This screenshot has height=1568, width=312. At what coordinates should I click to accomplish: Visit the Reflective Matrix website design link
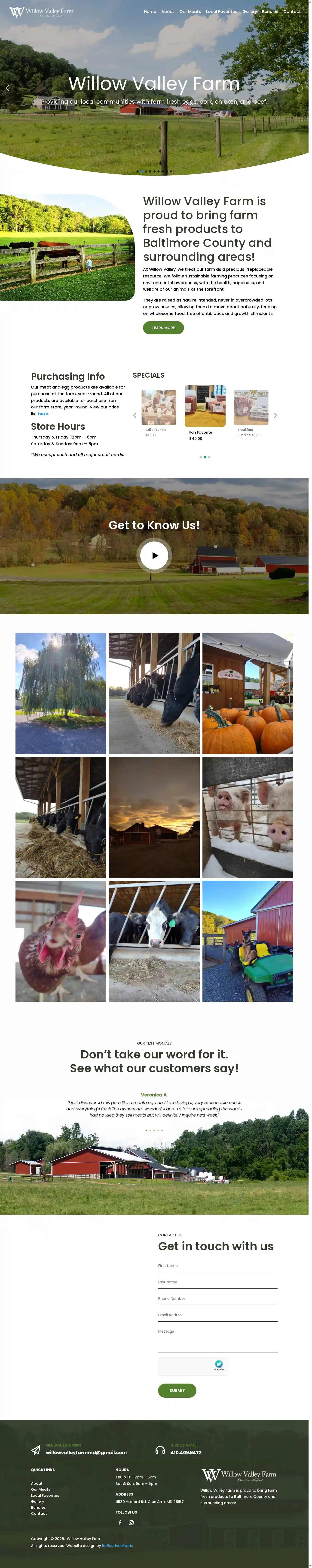[x=117, y=1546]
